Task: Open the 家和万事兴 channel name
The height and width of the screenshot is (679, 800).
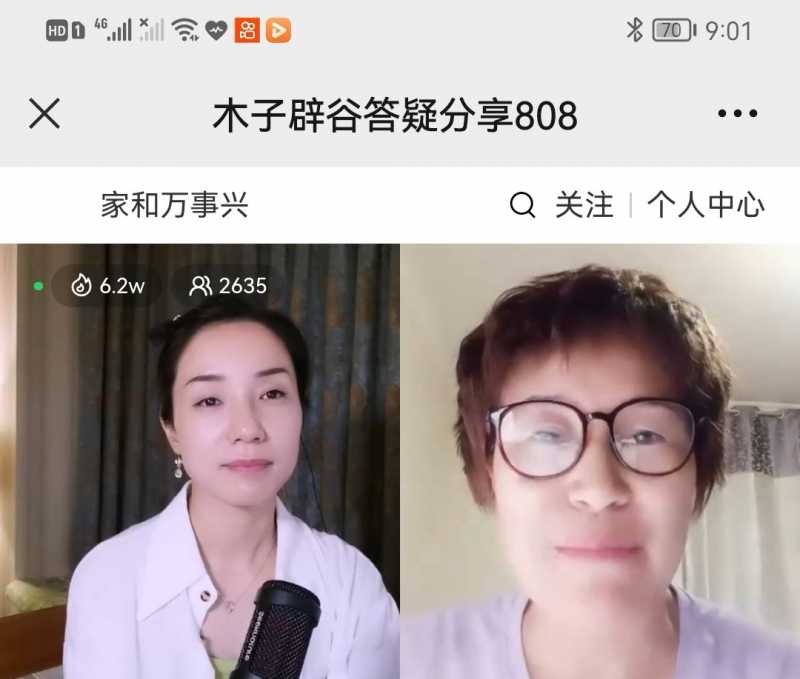Action: pyautogui.click(x=174, y=206)
